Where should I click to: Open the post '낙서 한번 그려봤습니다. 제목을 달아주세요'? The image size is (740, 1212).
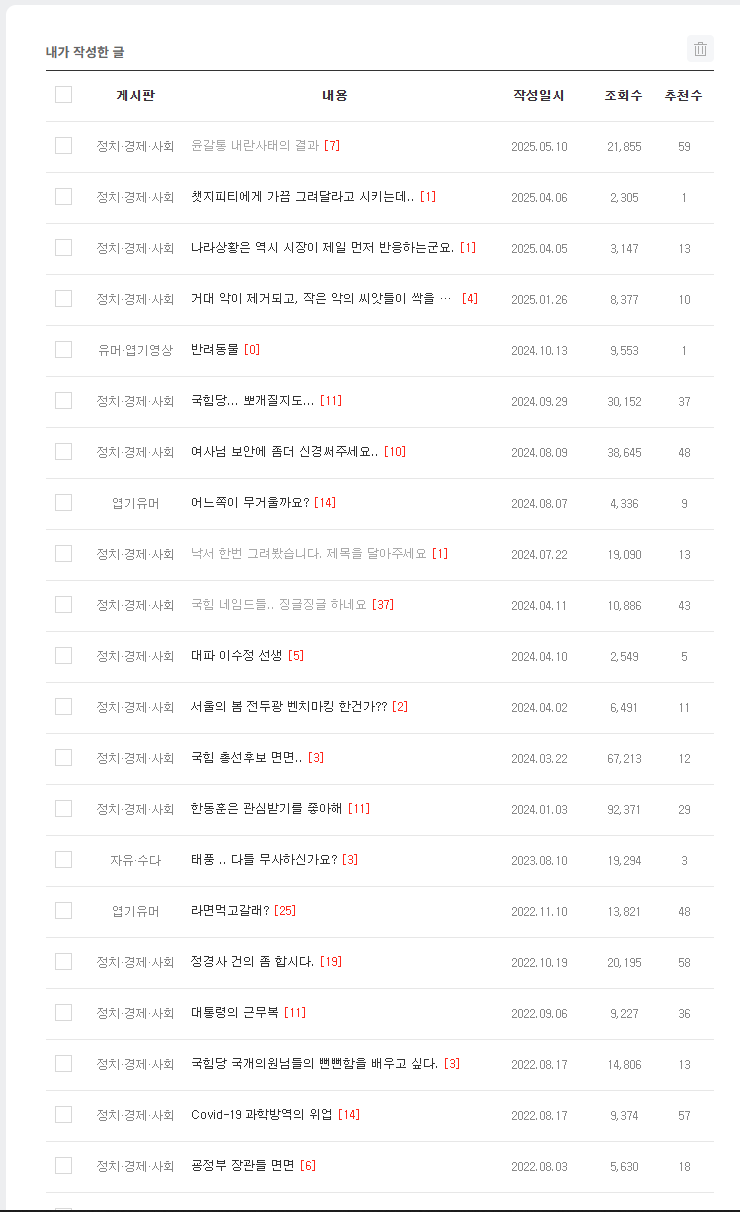click(x=308, y=554)
